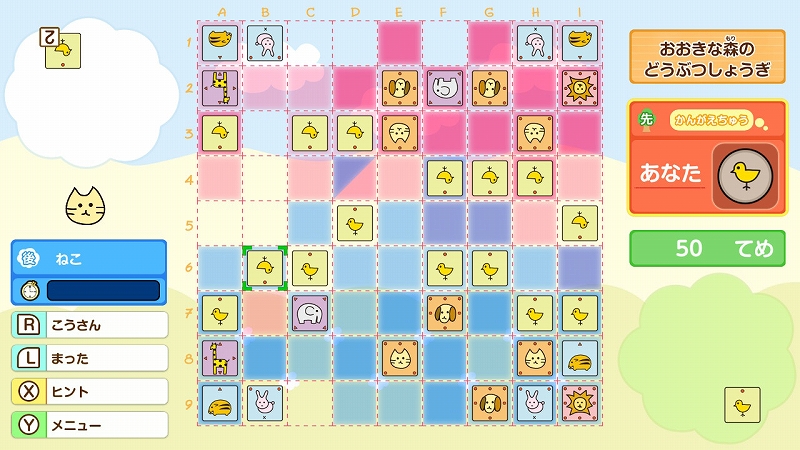
Task: Select the dog piece on square F7
Action: [x=445, y=313]
